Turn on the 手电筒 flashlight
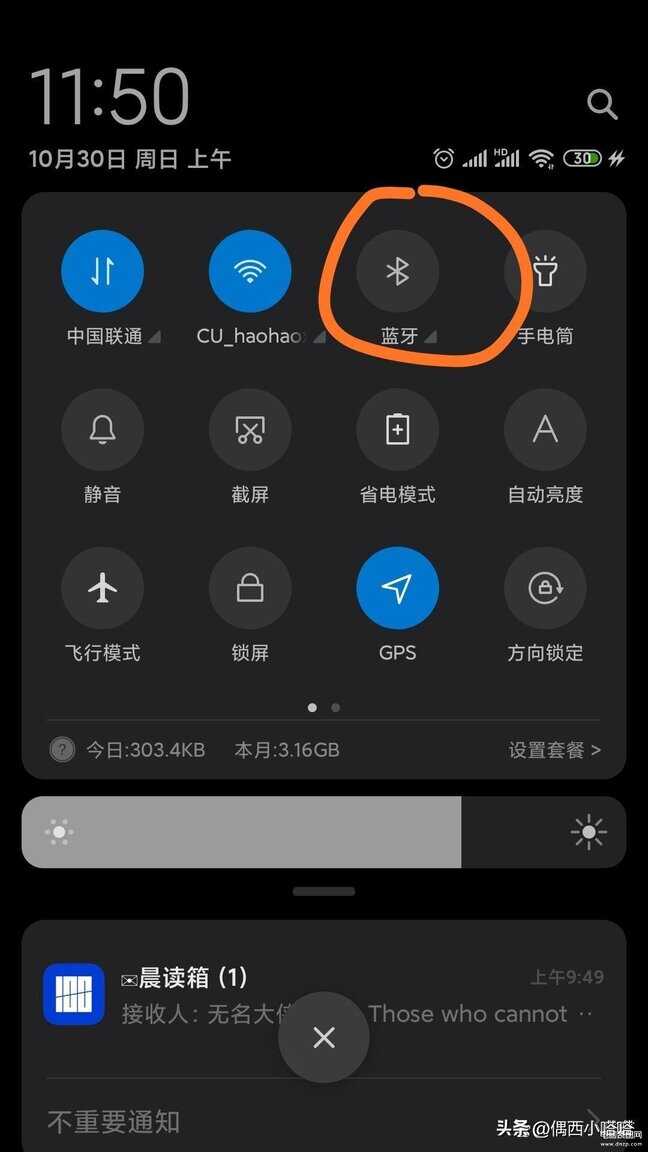Viewport: 648px width, 1152px height. pyautogui.click(x=545, y=271)
